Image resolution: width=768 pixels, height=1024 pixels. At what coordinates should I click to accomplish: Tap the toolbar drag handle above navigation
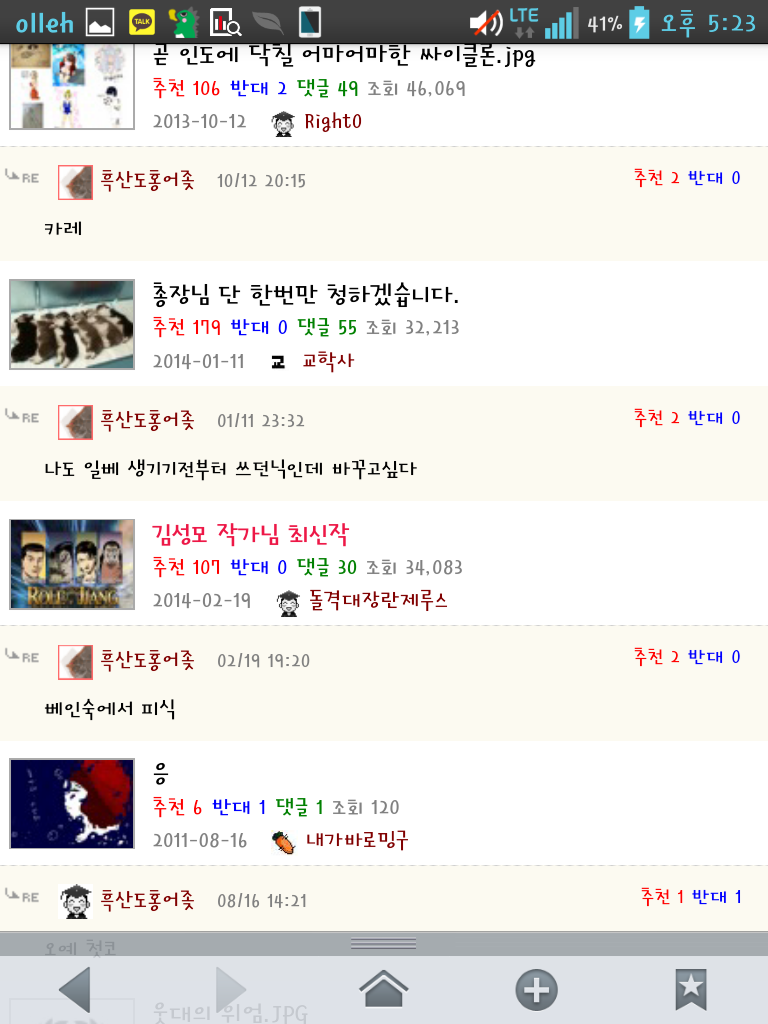[384, 943]
